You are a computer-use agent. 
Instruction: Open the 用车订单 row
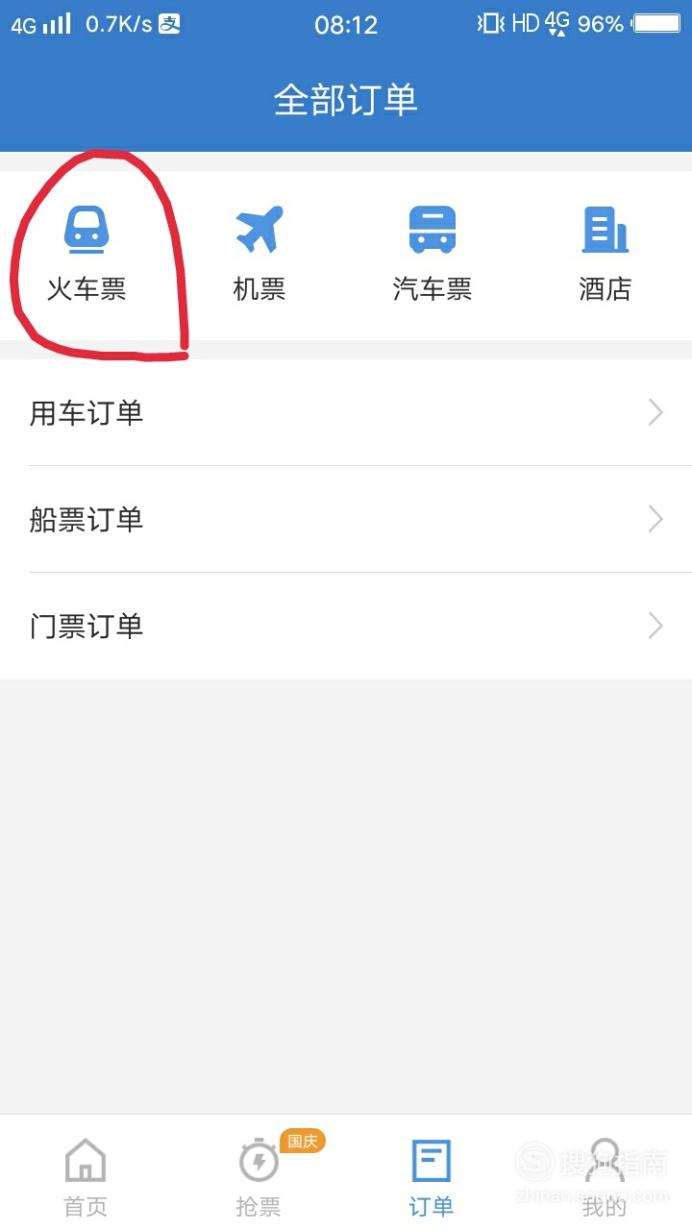pyautogui.click(x=346, y=412)
